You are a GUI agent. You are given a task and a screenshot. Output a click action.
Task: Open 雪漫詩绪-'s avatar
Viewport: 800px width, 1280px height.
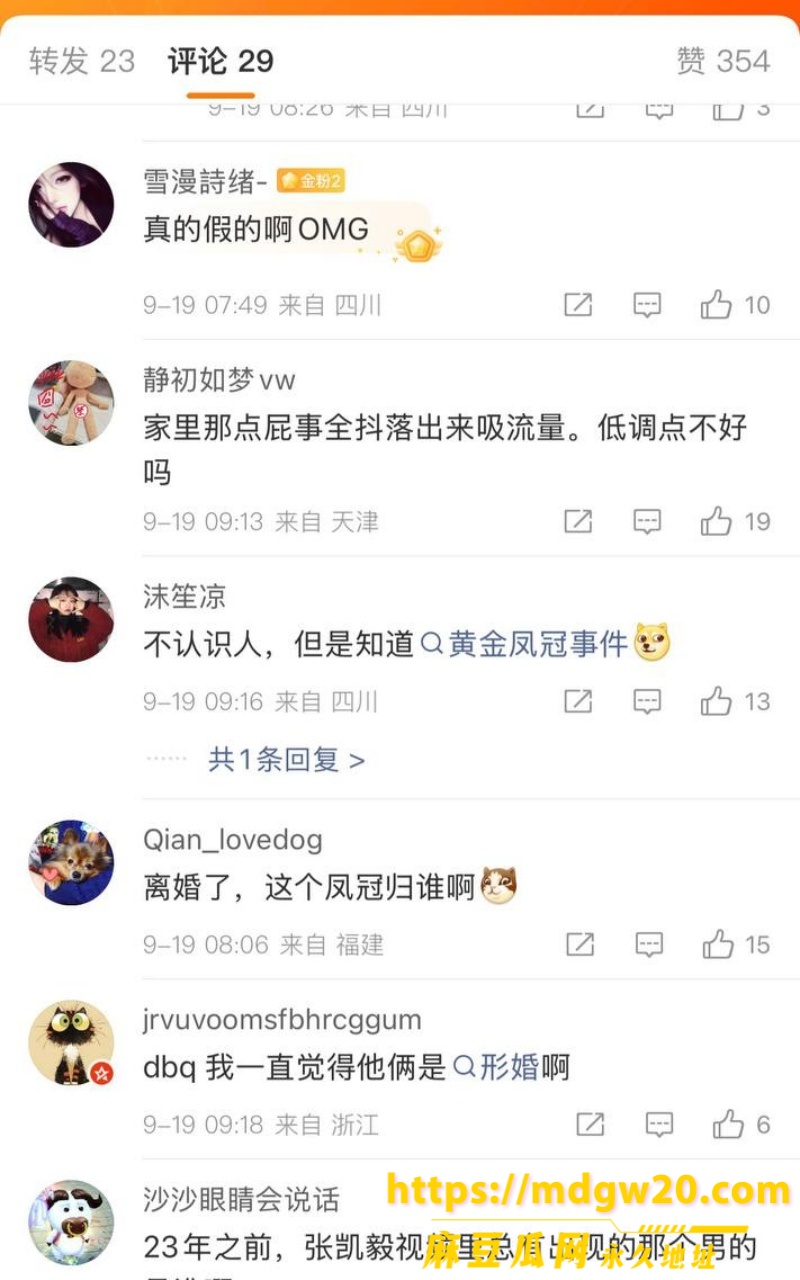(71, 204)
